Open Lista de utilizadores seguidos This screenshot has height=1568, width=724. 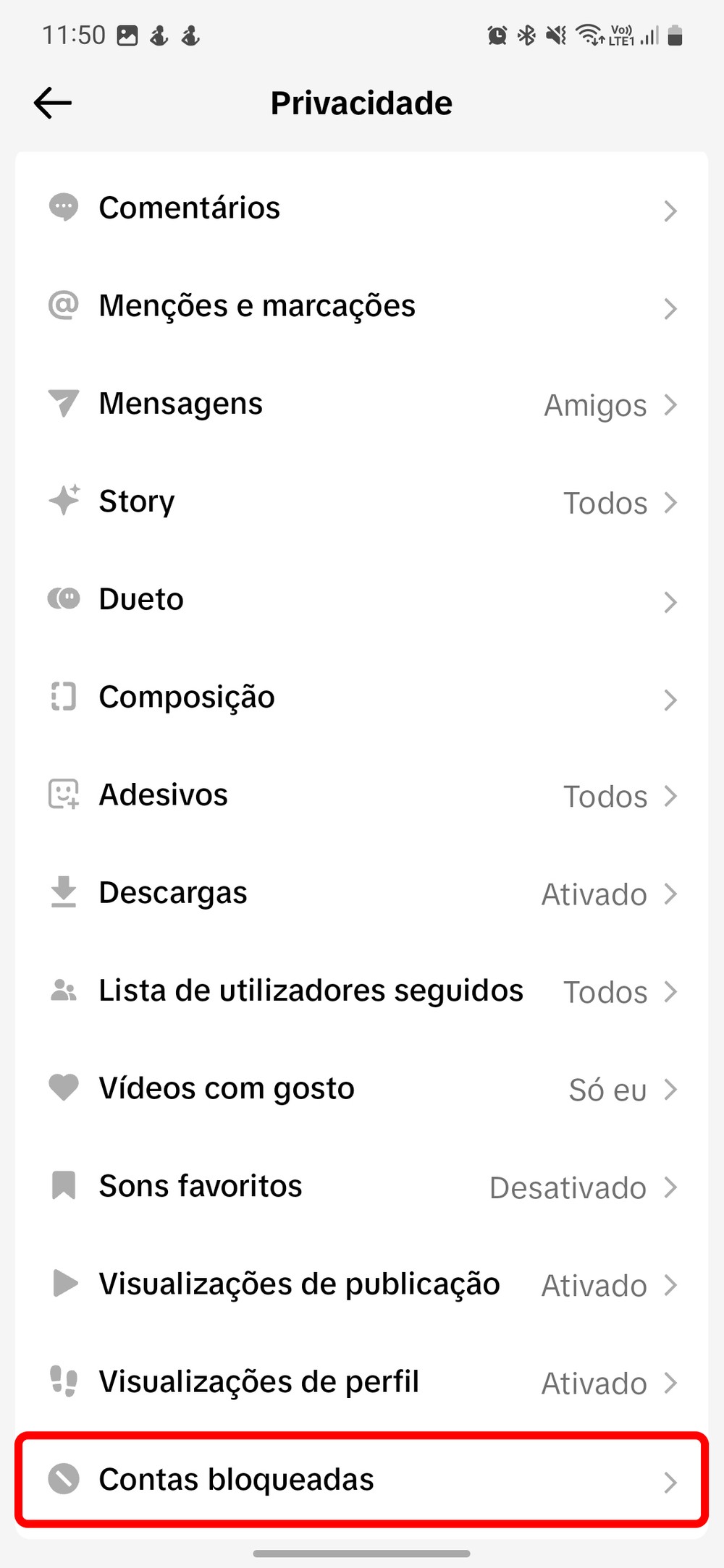(362, 991)
